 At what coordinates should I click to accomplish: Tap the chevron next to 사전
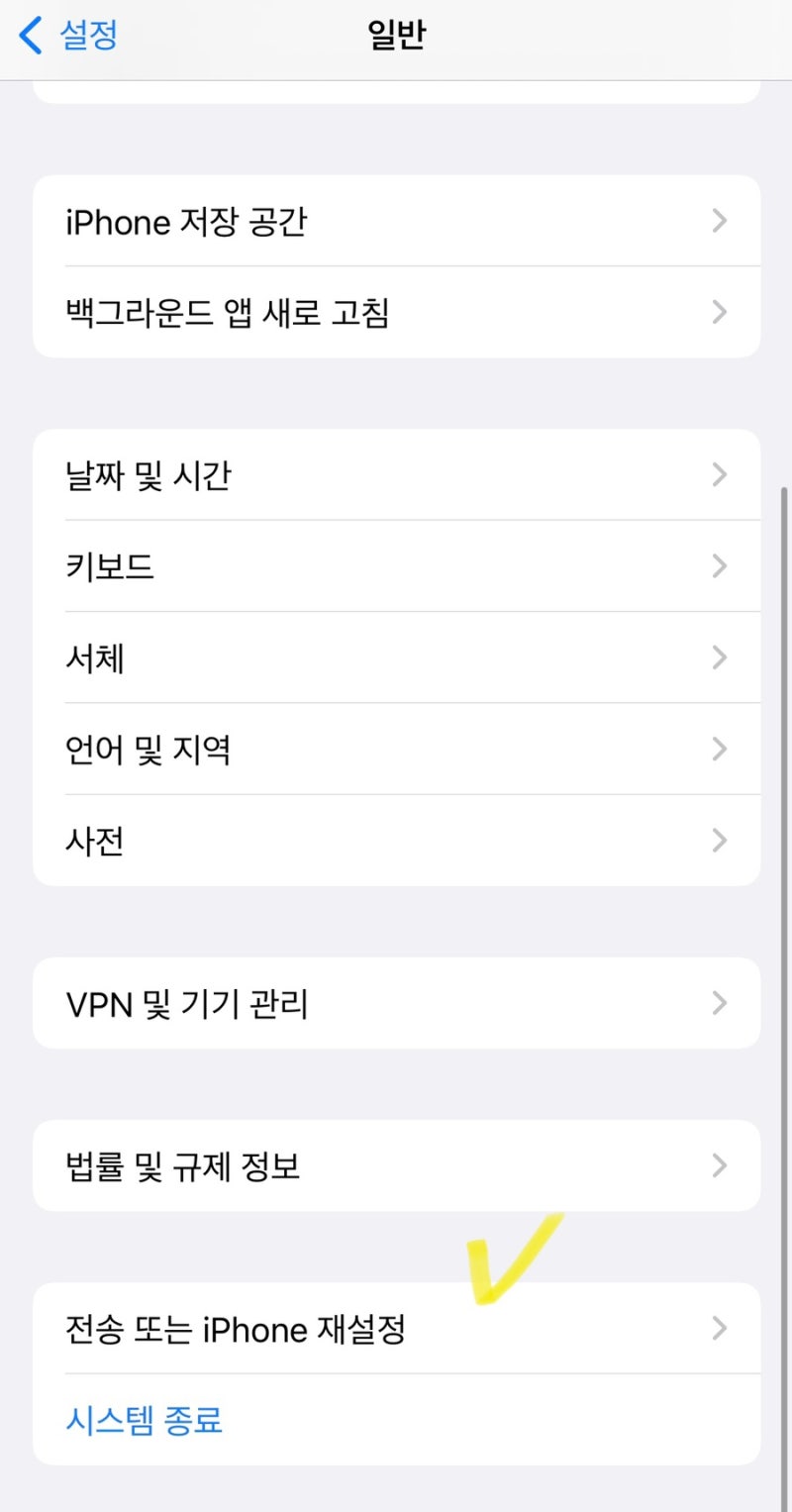719,840
